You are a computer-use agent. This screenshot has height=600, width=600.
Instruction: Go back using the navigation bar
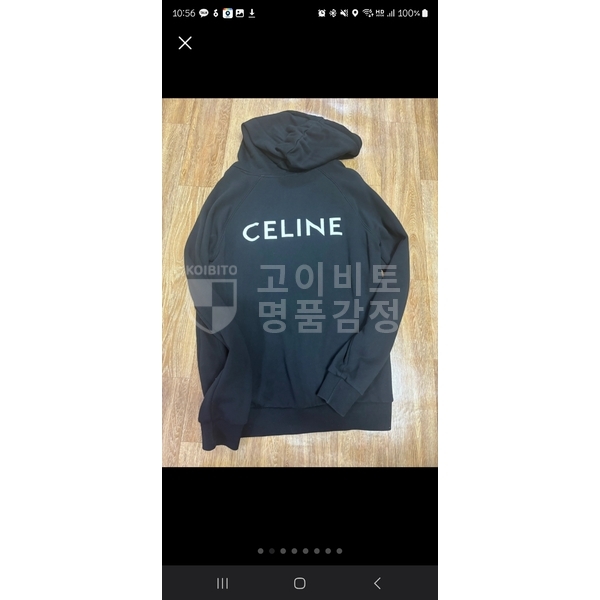tap(377, 583)
